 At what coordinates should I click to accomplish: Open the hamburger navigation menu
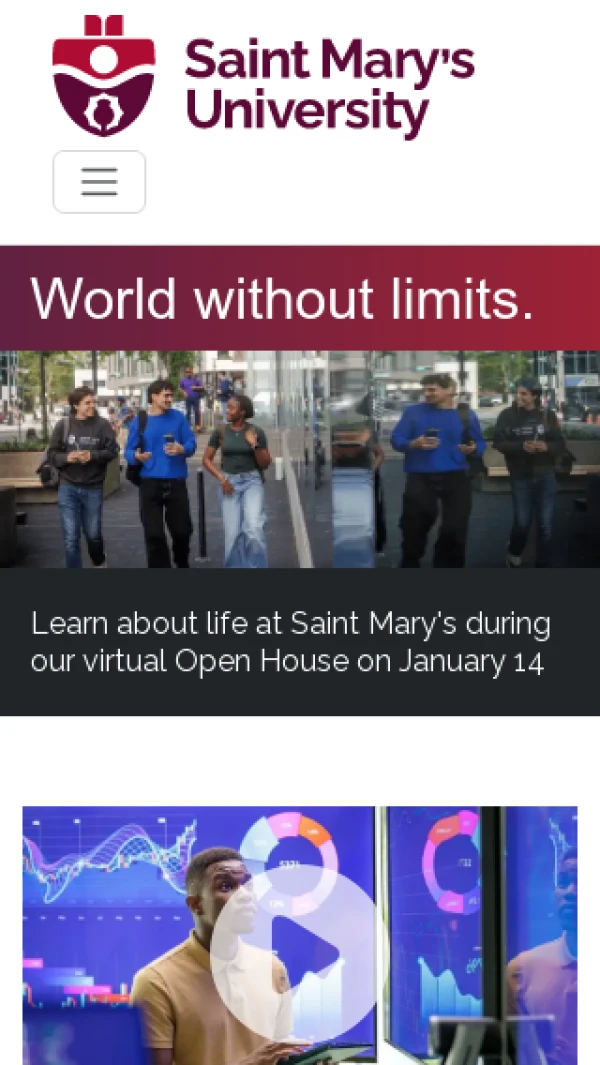tap(99, 182)
